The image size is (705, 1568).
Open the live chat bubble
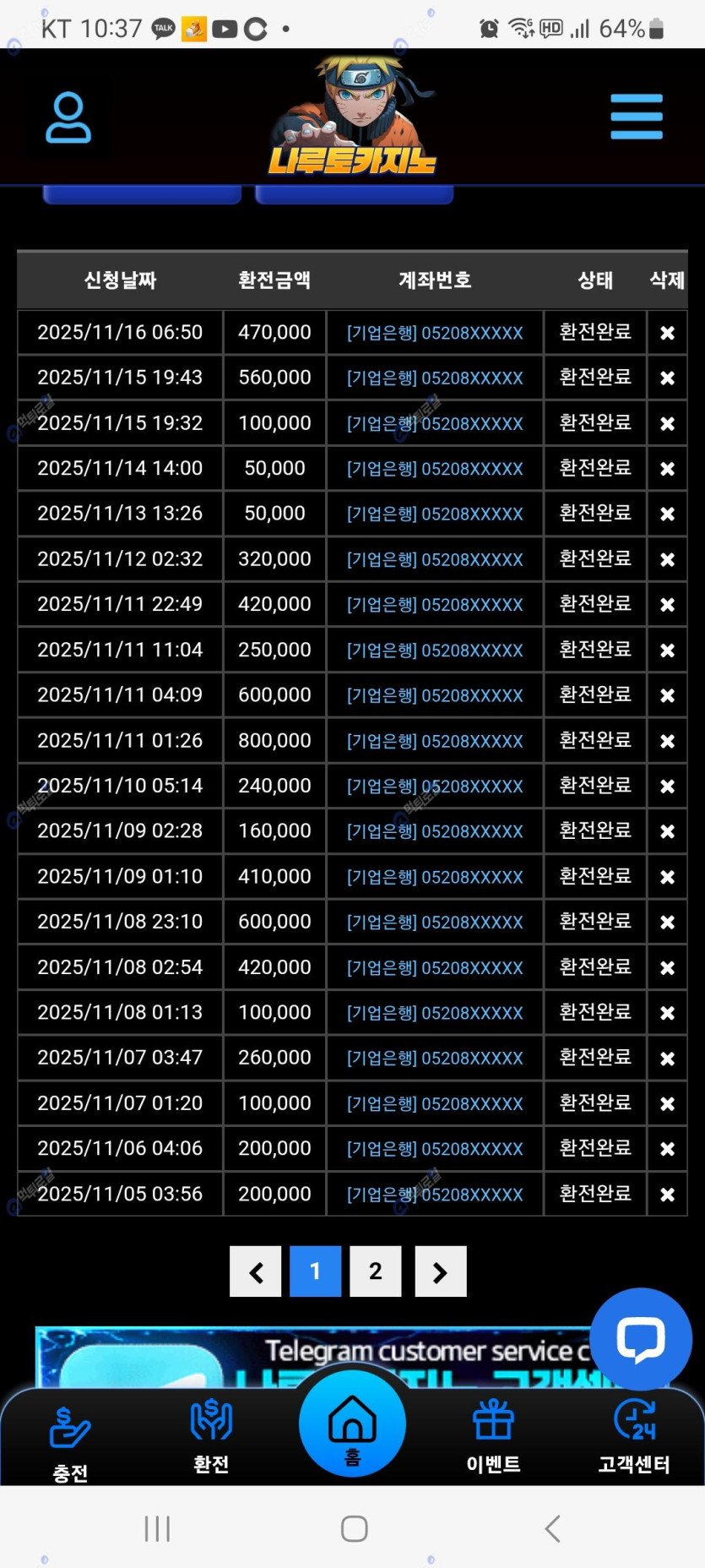point(641,1339)
